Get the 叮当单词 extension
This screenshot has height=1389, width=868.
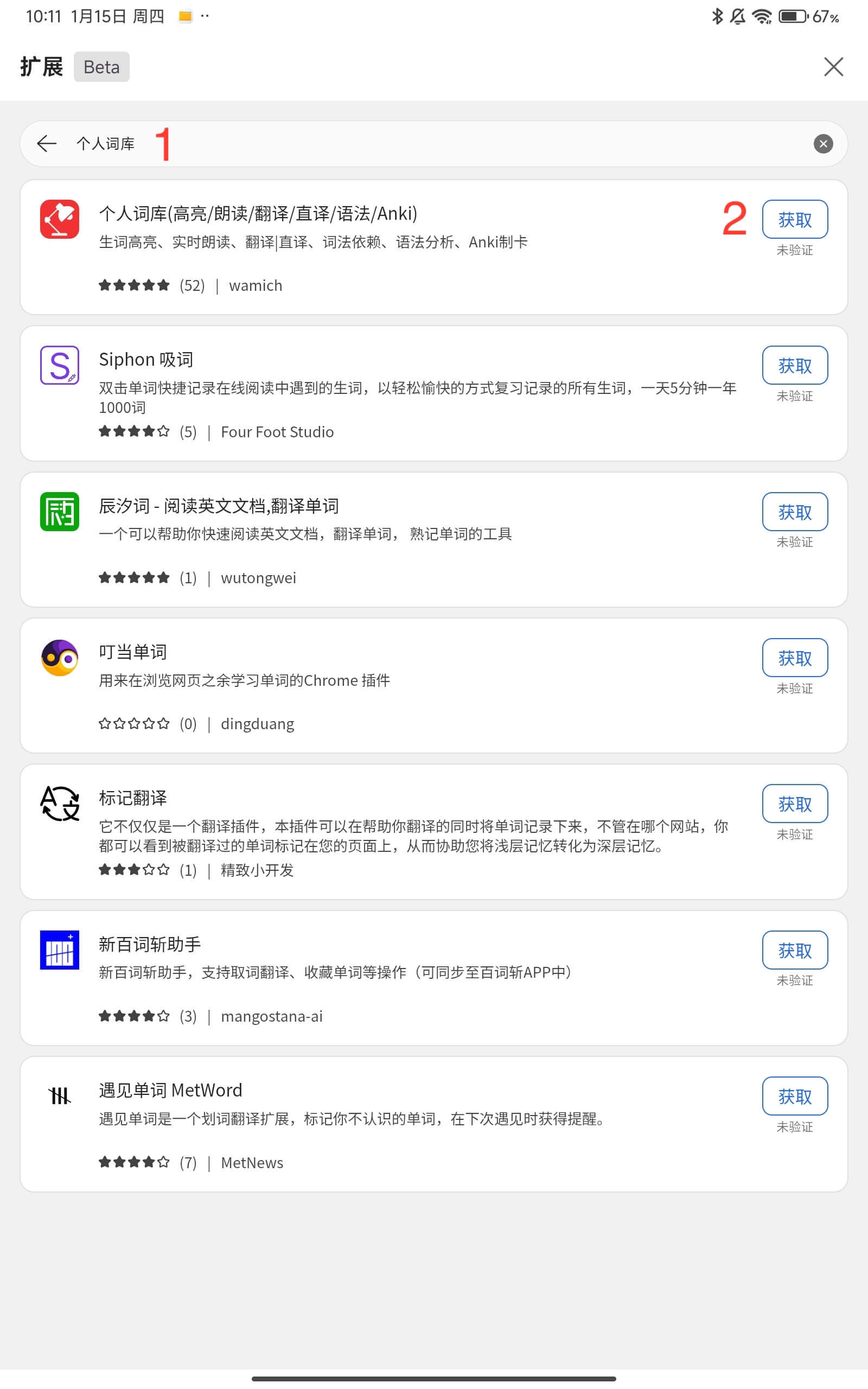[795, 657]
